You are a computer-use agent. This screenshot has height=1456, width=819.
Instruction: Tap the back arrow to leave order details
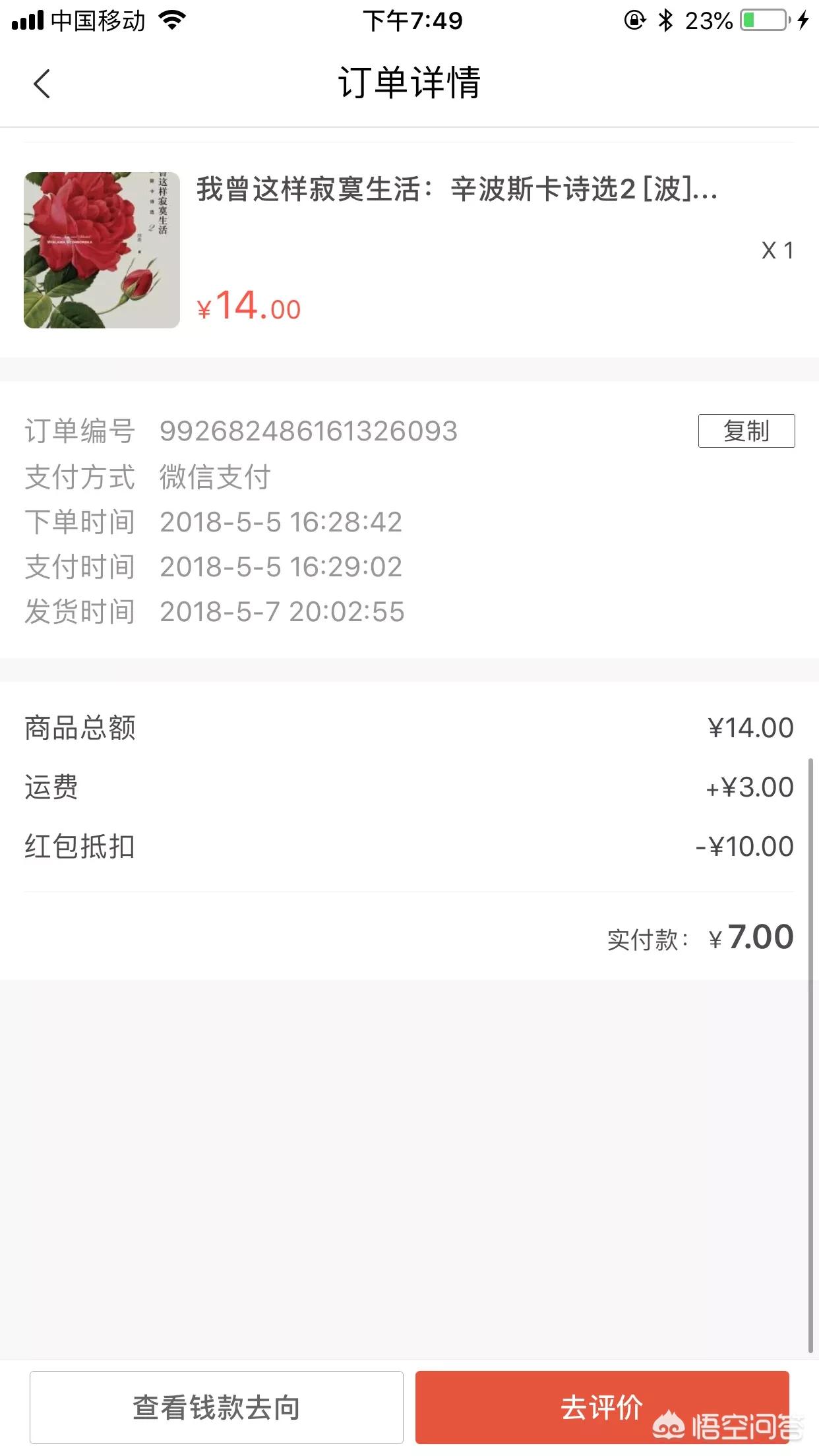pos(41,84)
